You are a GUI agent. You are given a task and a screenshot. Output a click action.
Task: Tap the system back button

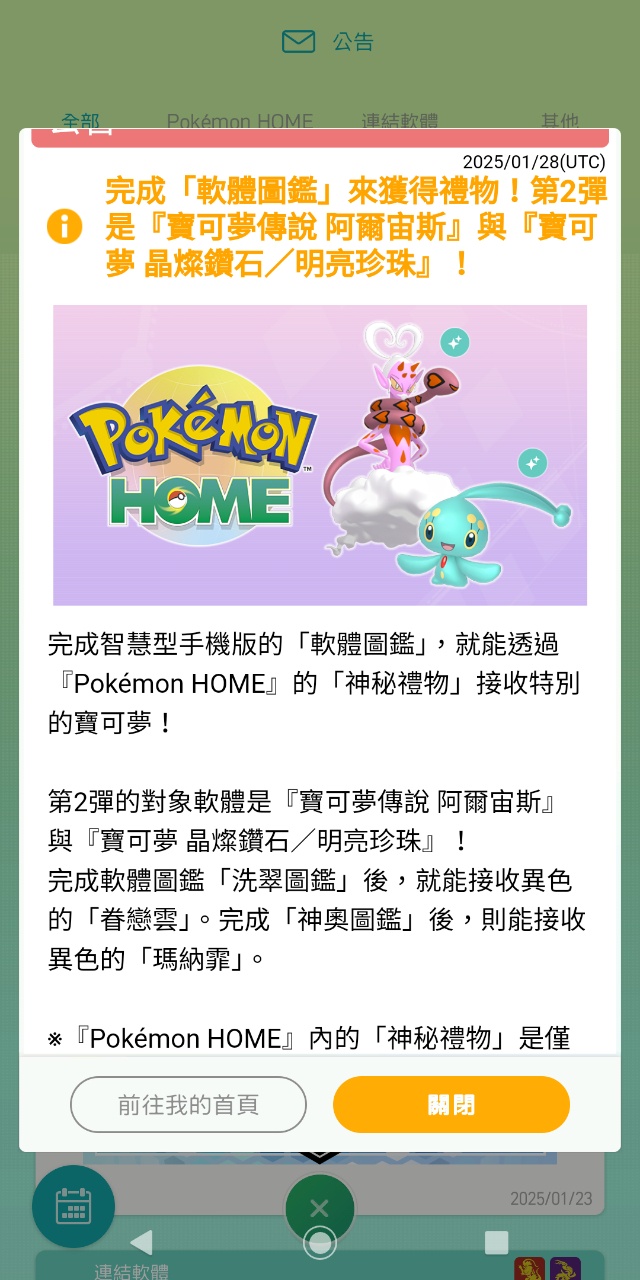(x=142, y=1243)
